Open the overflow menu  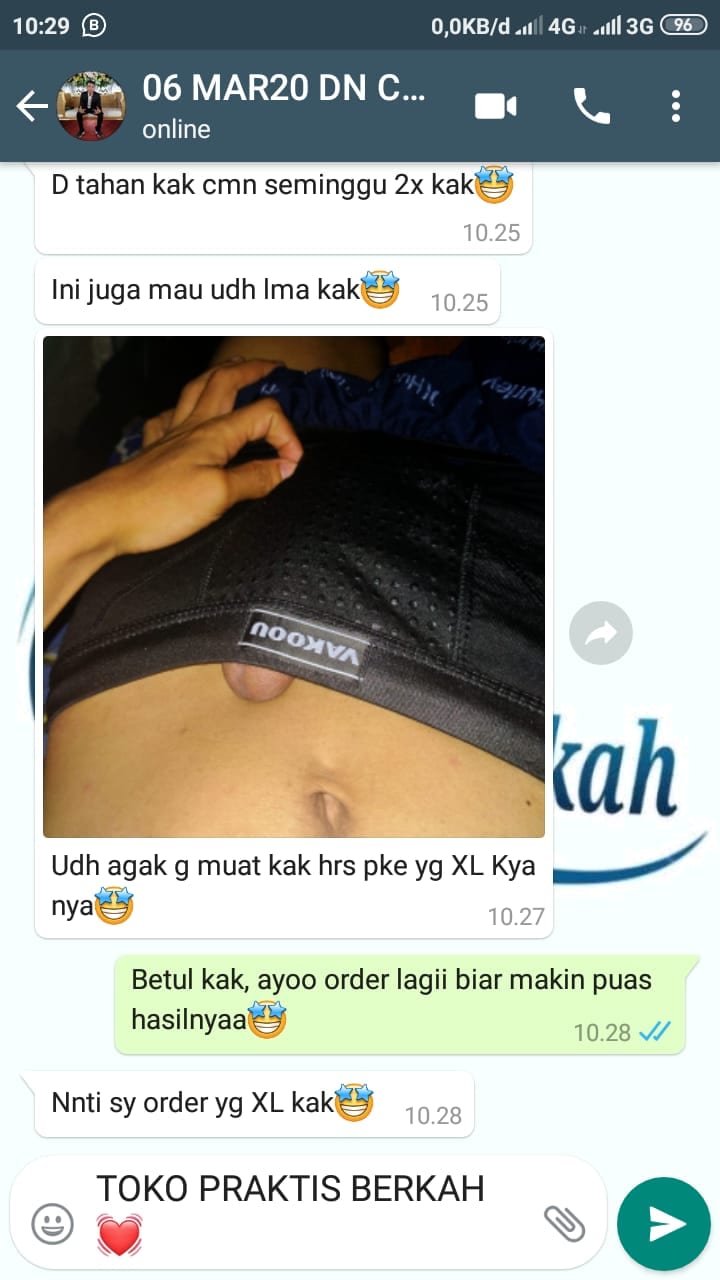(676, 106)
